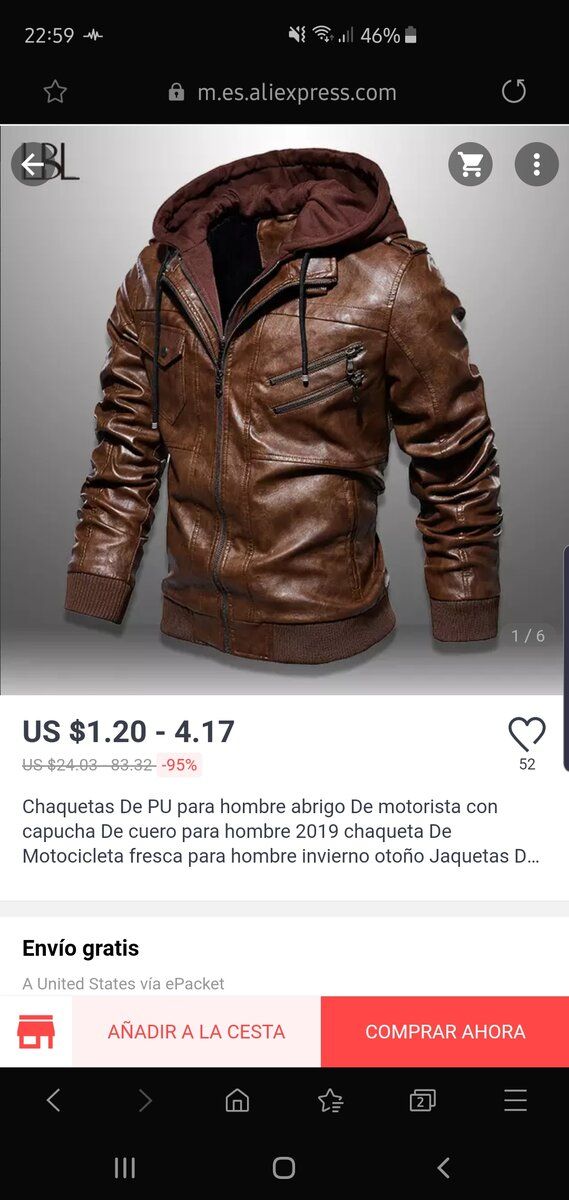Open the seller's store icon
Viewport: 569px width, 1200px height.
36,1031
